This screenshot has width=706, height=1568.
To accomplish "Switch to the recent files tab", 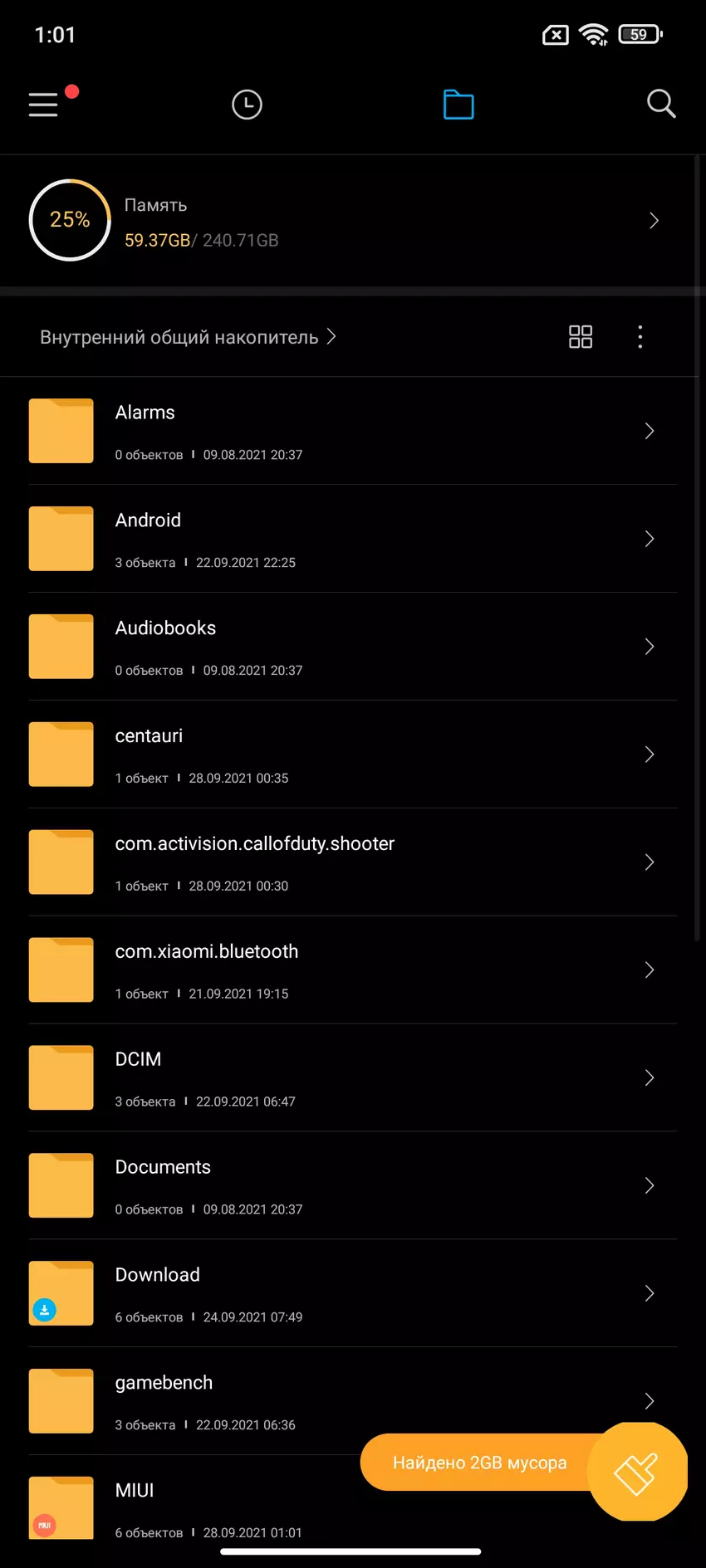I will (247, 105).
